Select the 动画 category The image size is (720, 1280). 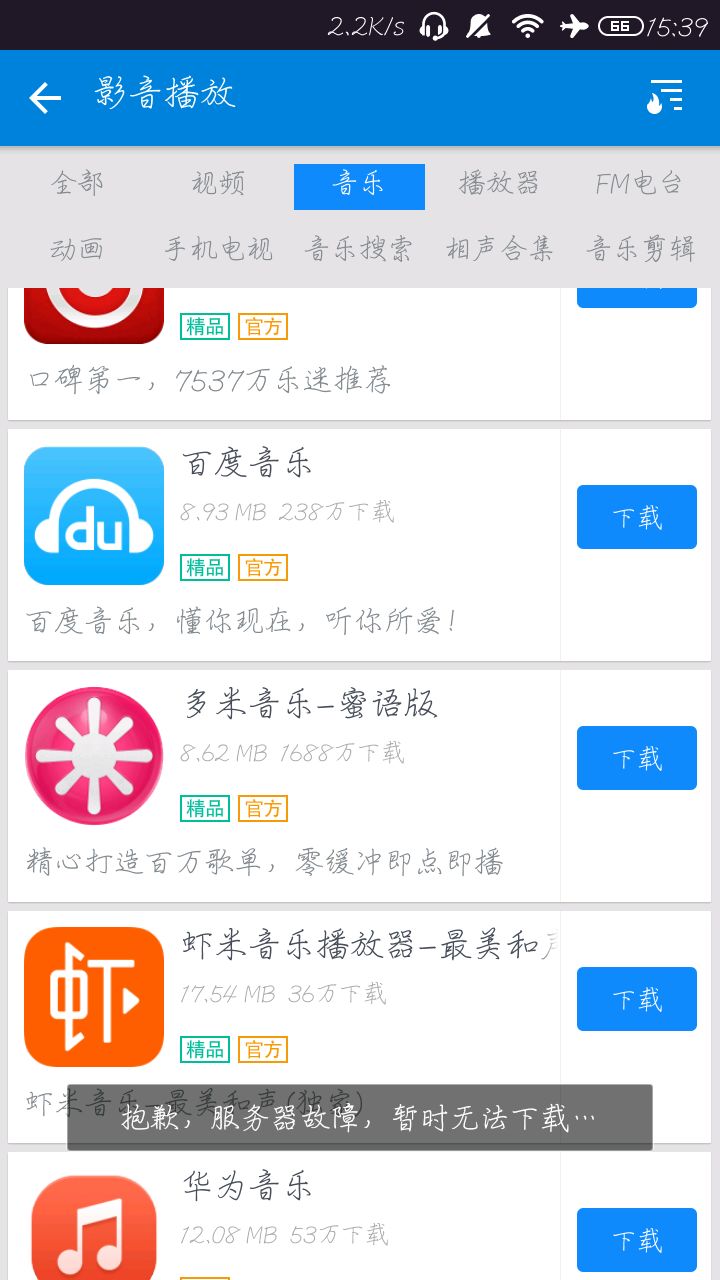pyautogui.click(x=78, y=249)
